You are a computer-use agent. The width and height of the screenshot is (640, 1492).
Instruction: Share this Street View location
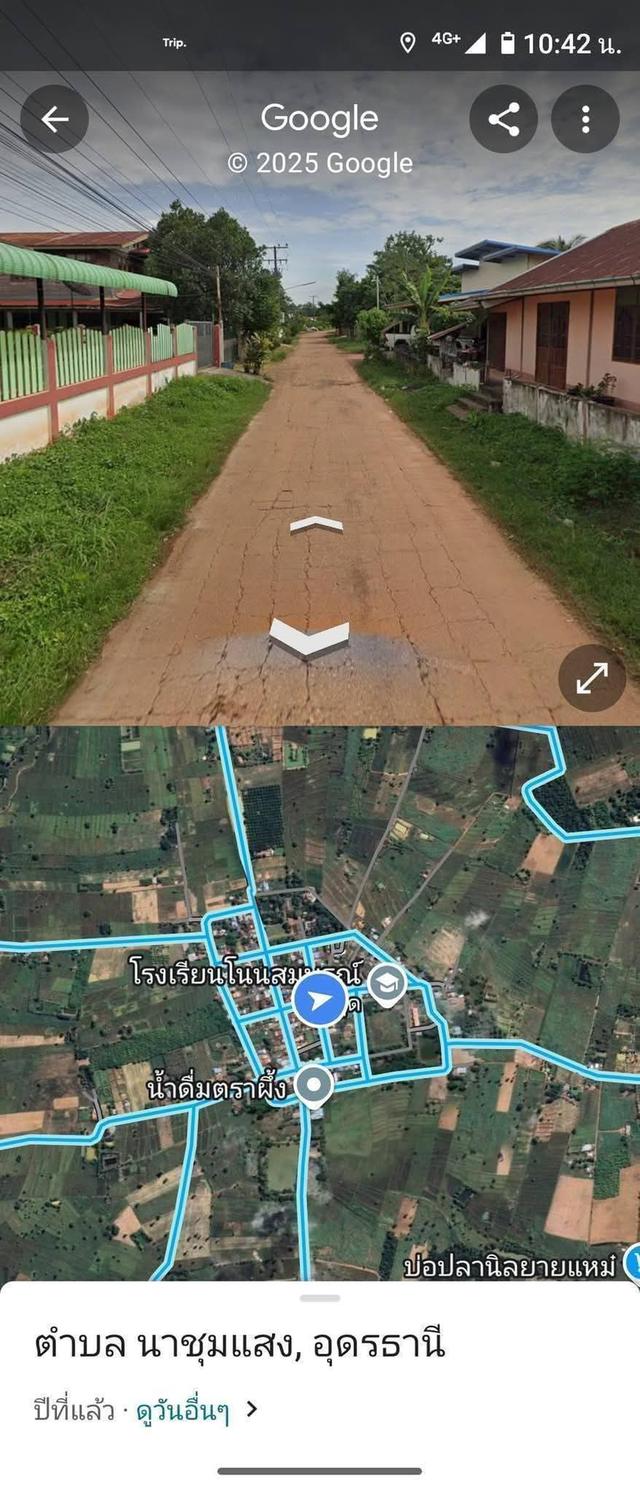503,119
